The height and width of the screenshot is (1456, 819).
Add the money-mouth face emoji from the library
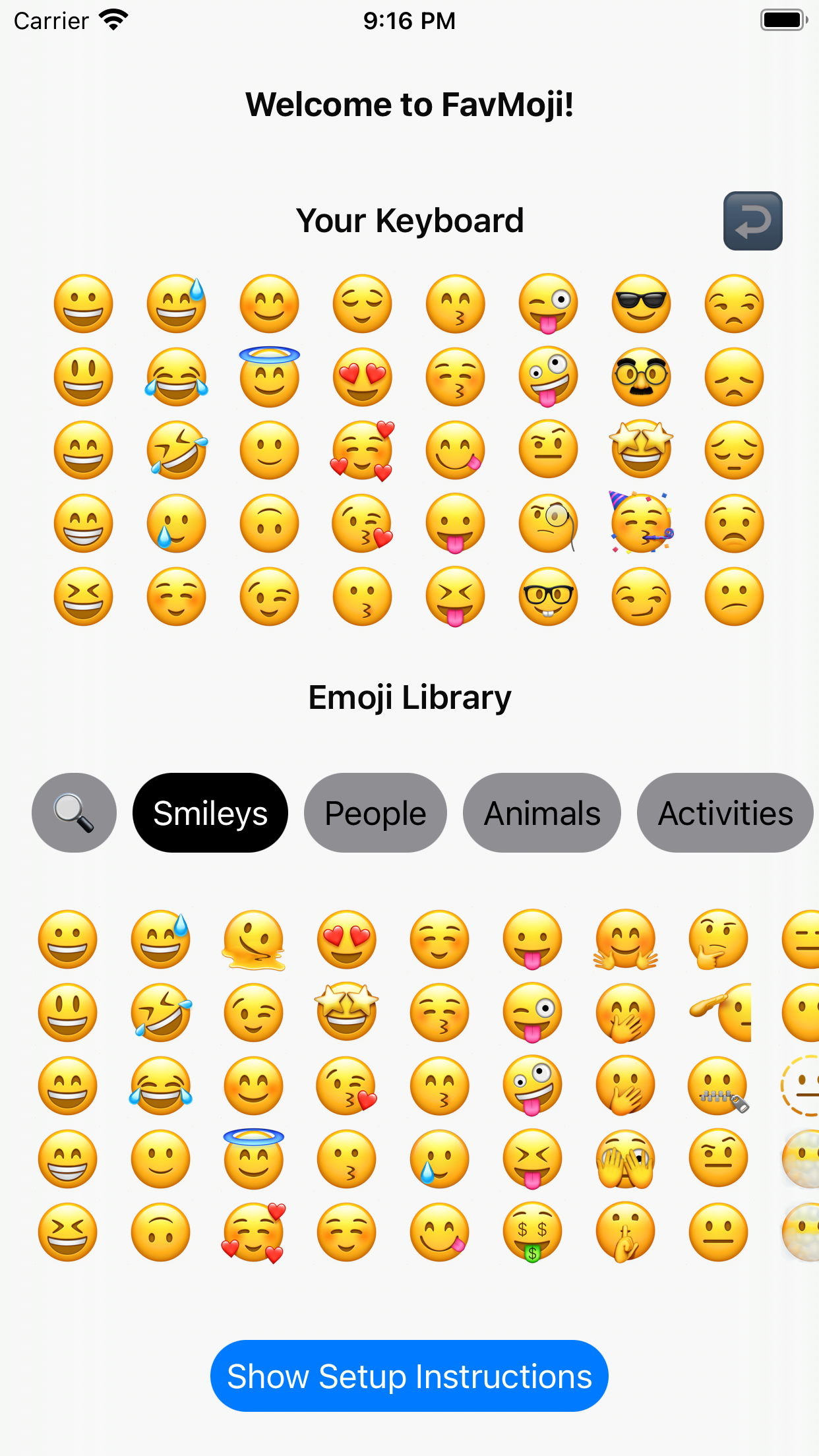point(532,1232)
